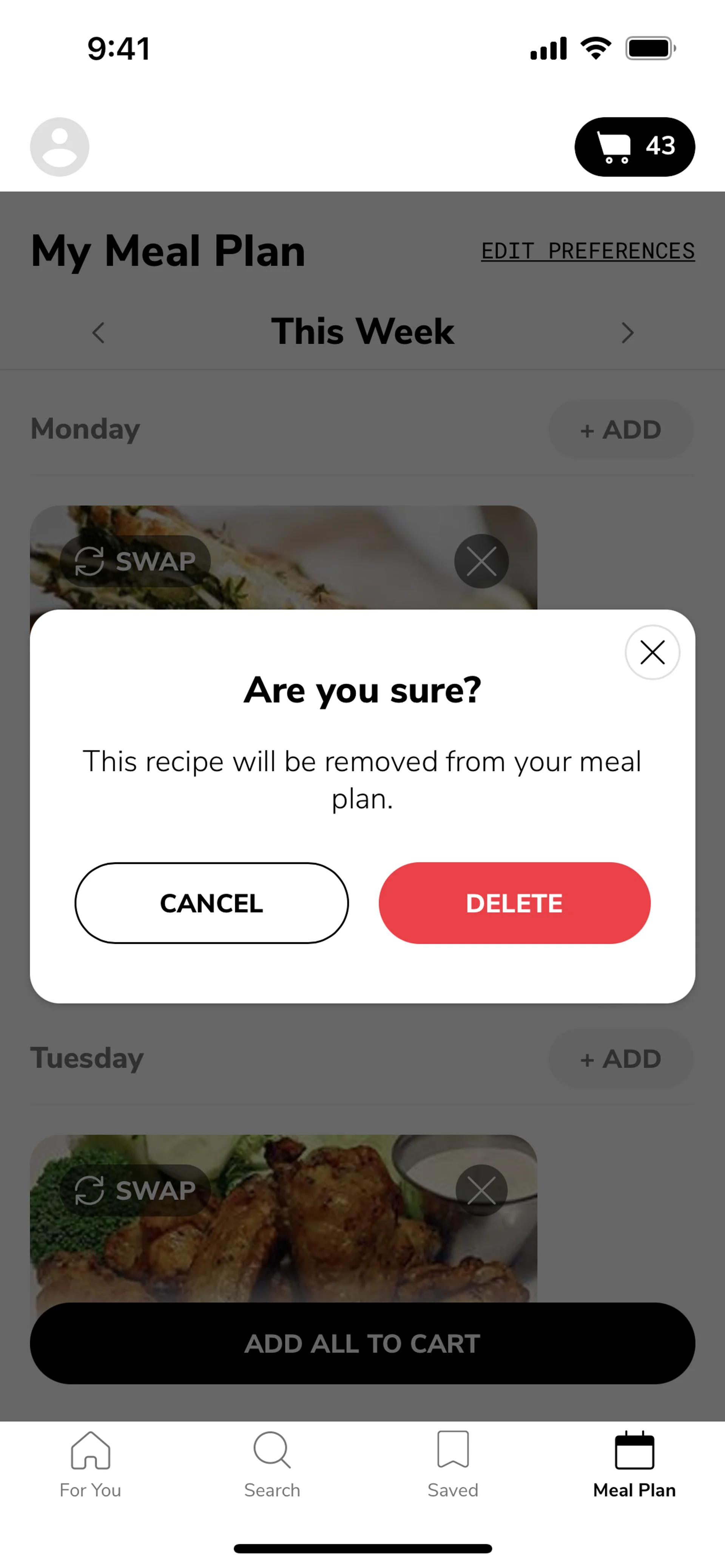Go to the Search tab
Viewport: 725px width, 1568px height.
pos(272,1465)
